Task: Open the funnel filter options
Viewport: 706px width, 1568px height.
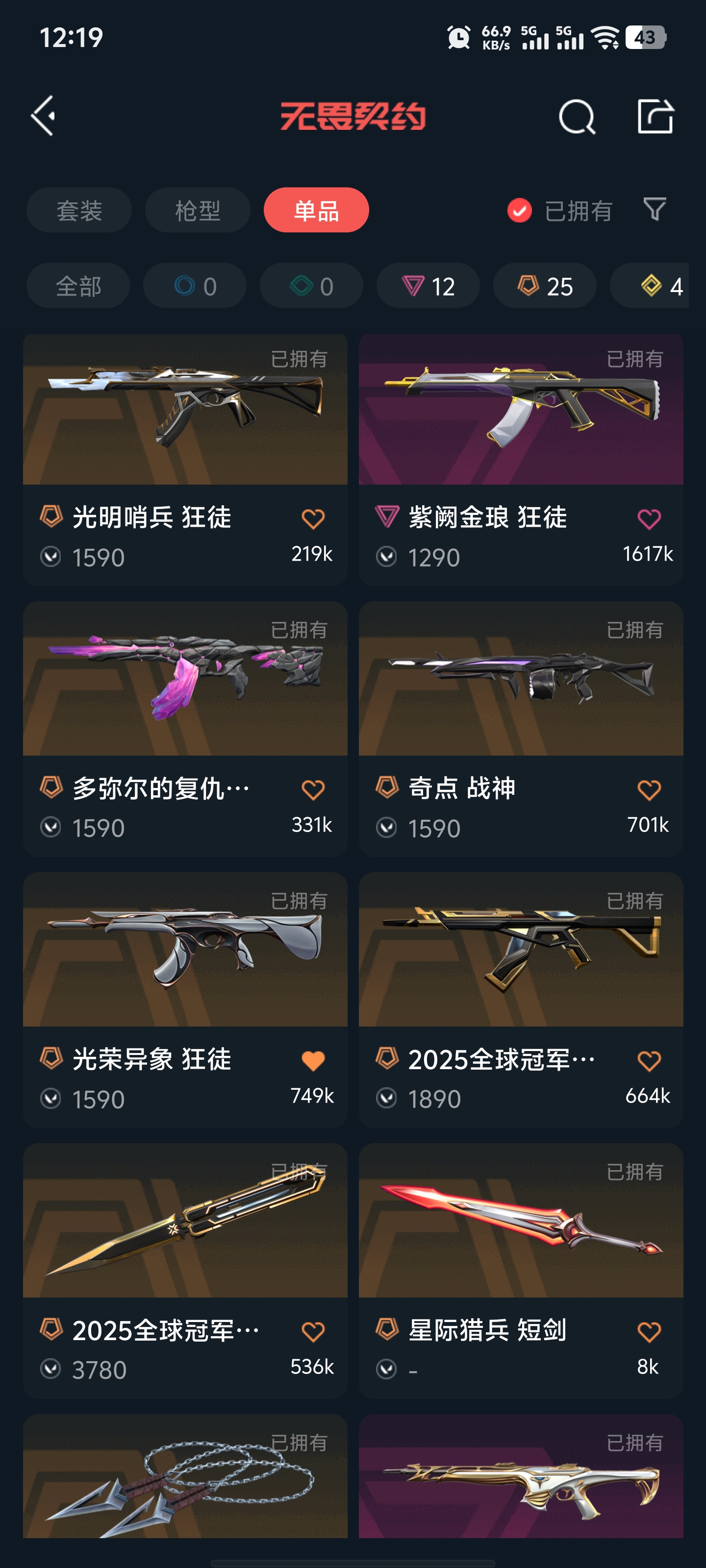Action: point(655,209)
